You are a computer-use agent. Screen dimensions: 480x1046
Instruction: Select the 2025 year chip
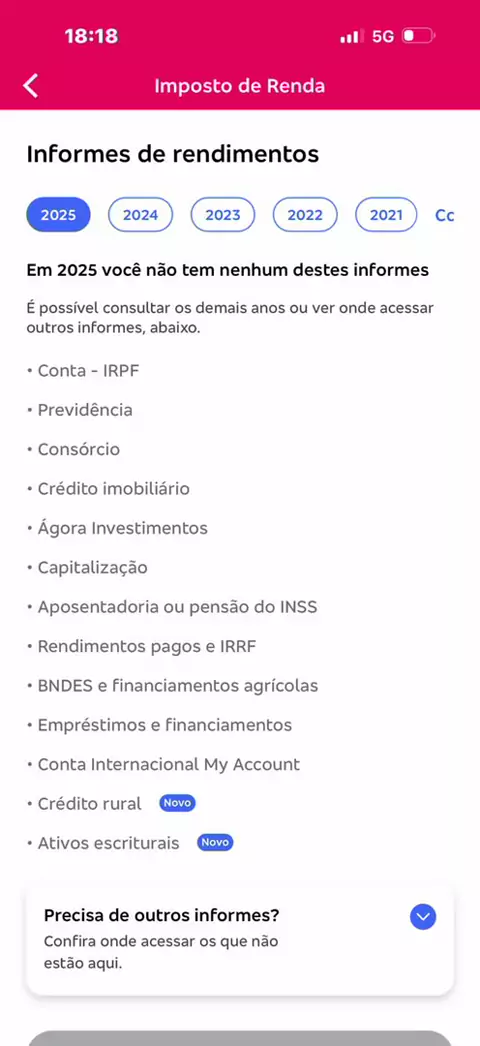coord(58,215)
